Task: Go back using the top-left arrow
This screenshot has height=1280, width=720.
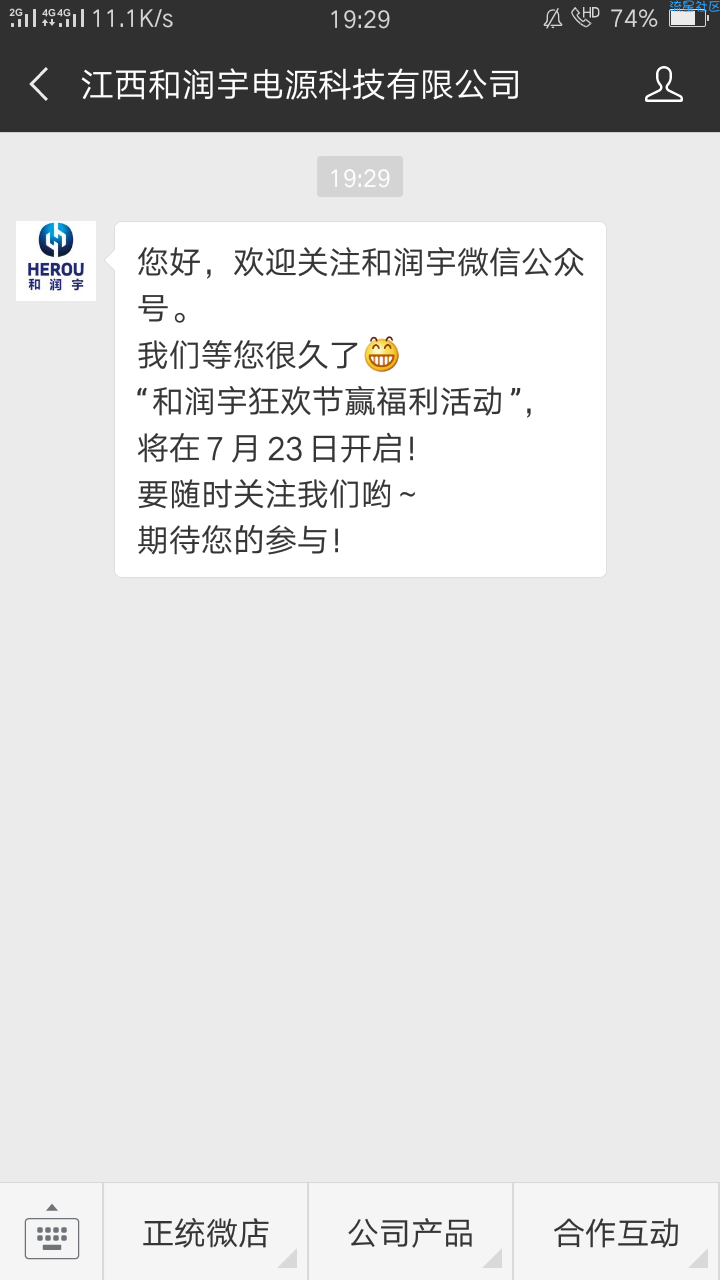Action: (39, 85)
